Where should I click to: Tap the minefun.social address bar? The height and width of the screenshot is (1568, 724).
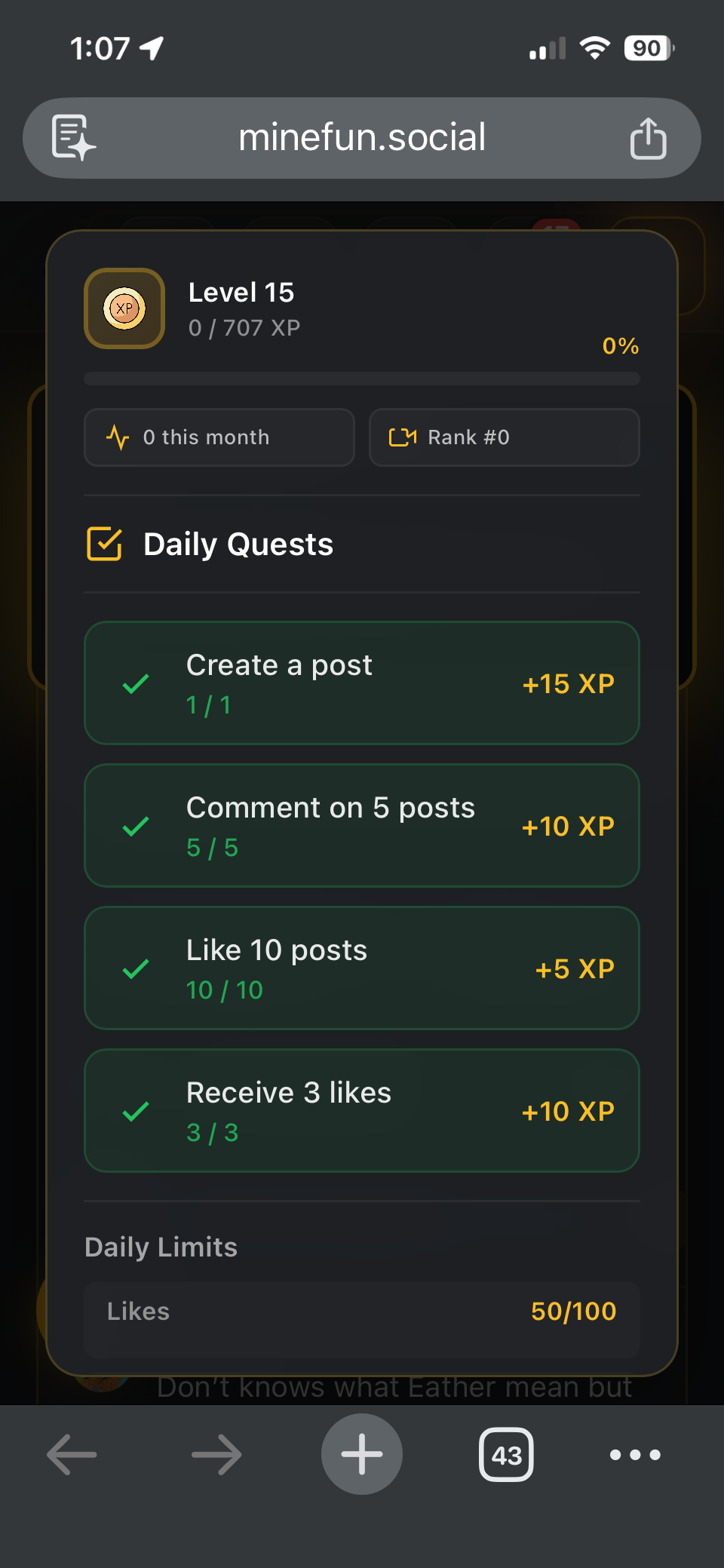tap(362, 138)
